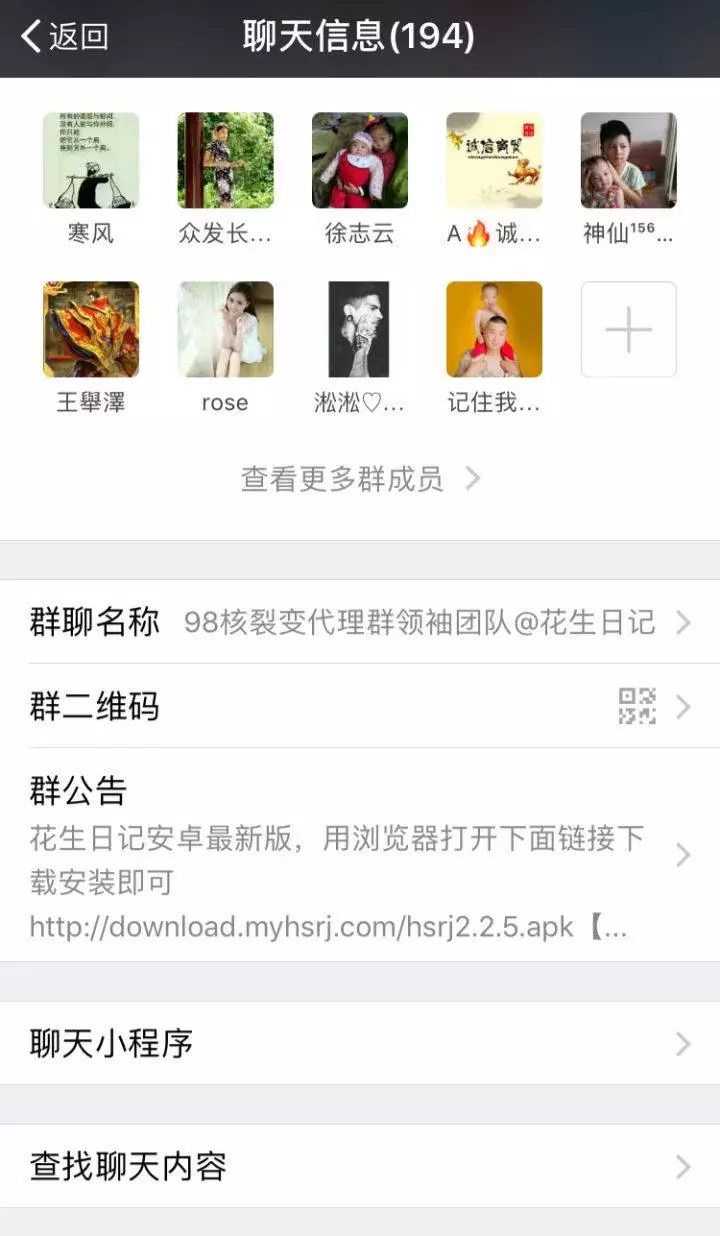Image resolution: width=720 pixels, height=1236 pixels.
Task: Open the A🔥诚… member avatar
Action: [x=494, y=160]
